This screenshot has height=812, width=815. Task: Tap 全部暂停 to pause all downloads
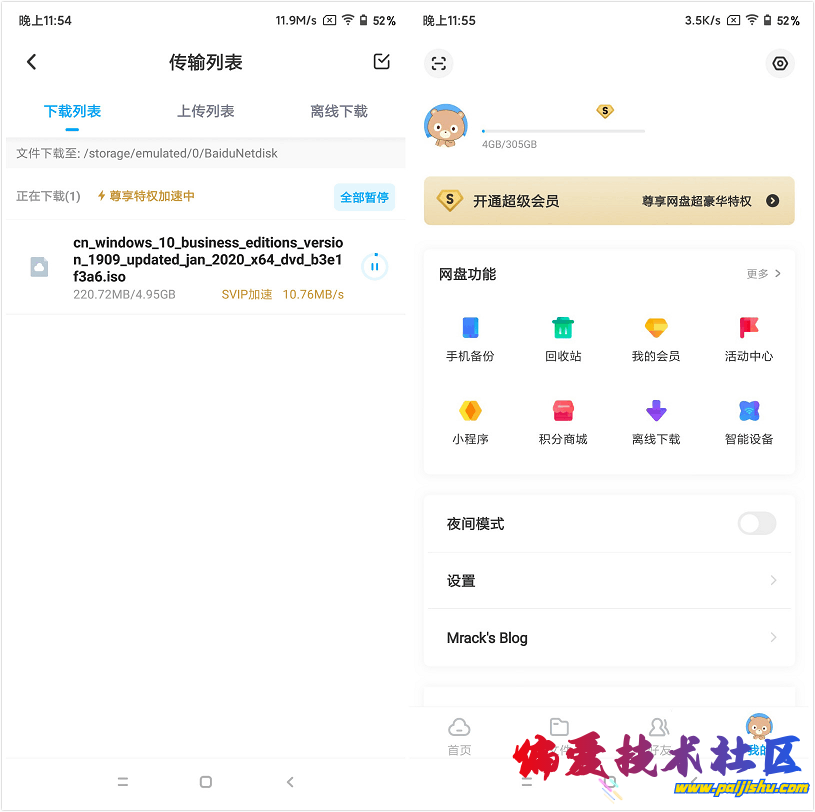[364, 197]
